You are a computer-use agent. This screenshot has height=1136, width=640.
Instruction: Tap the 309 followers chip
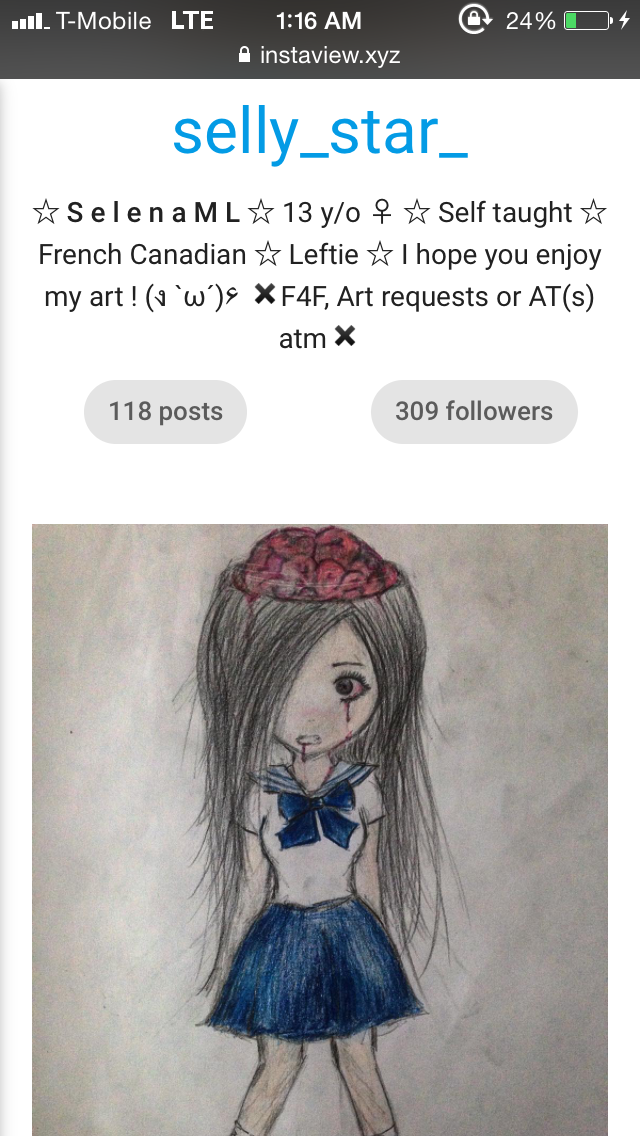coord(474,412)
